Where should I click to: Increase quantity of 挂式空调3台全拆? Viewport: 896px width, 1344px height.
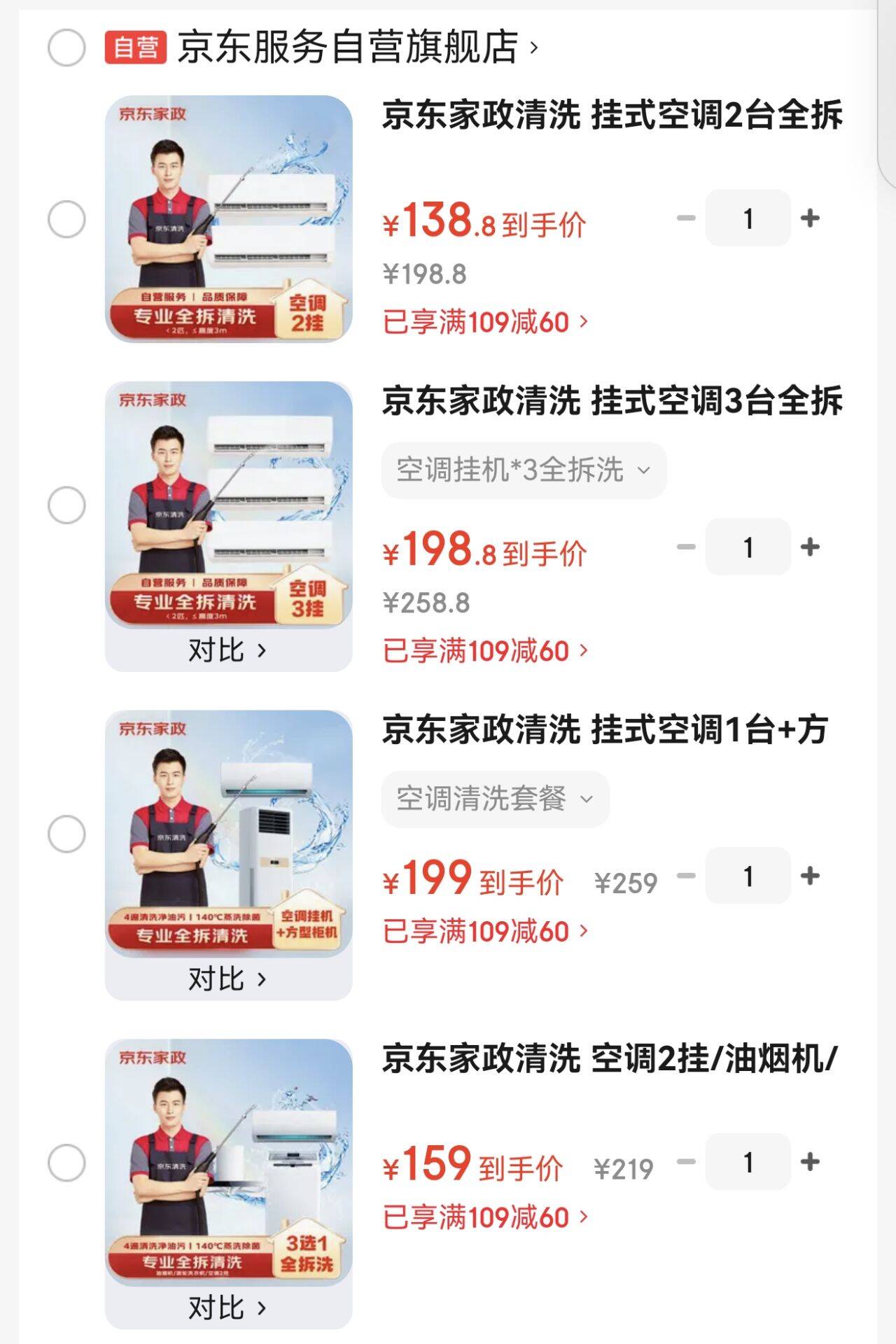tap(810, 547)
